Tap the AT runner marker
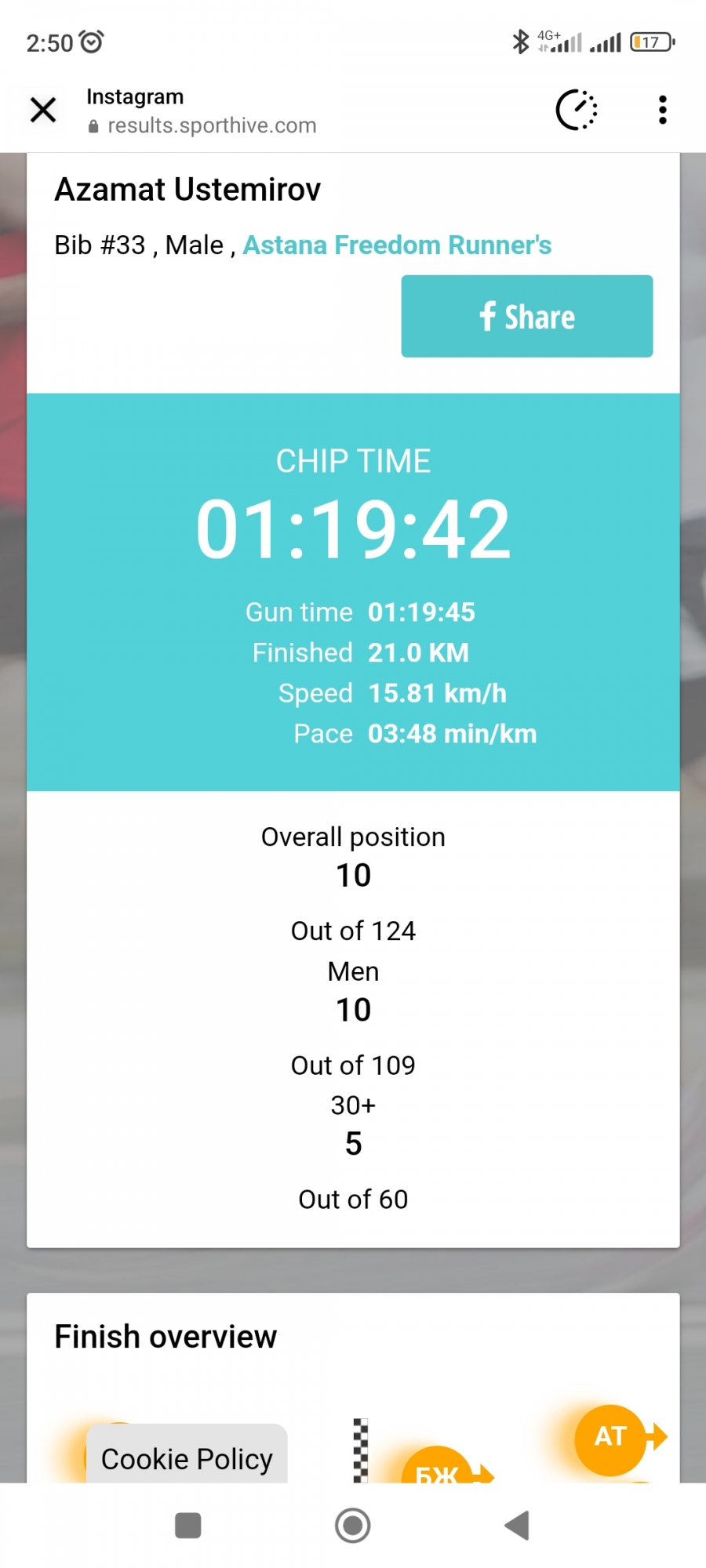Screen dimensions: 706x1568 click(x=611, y=1437)
